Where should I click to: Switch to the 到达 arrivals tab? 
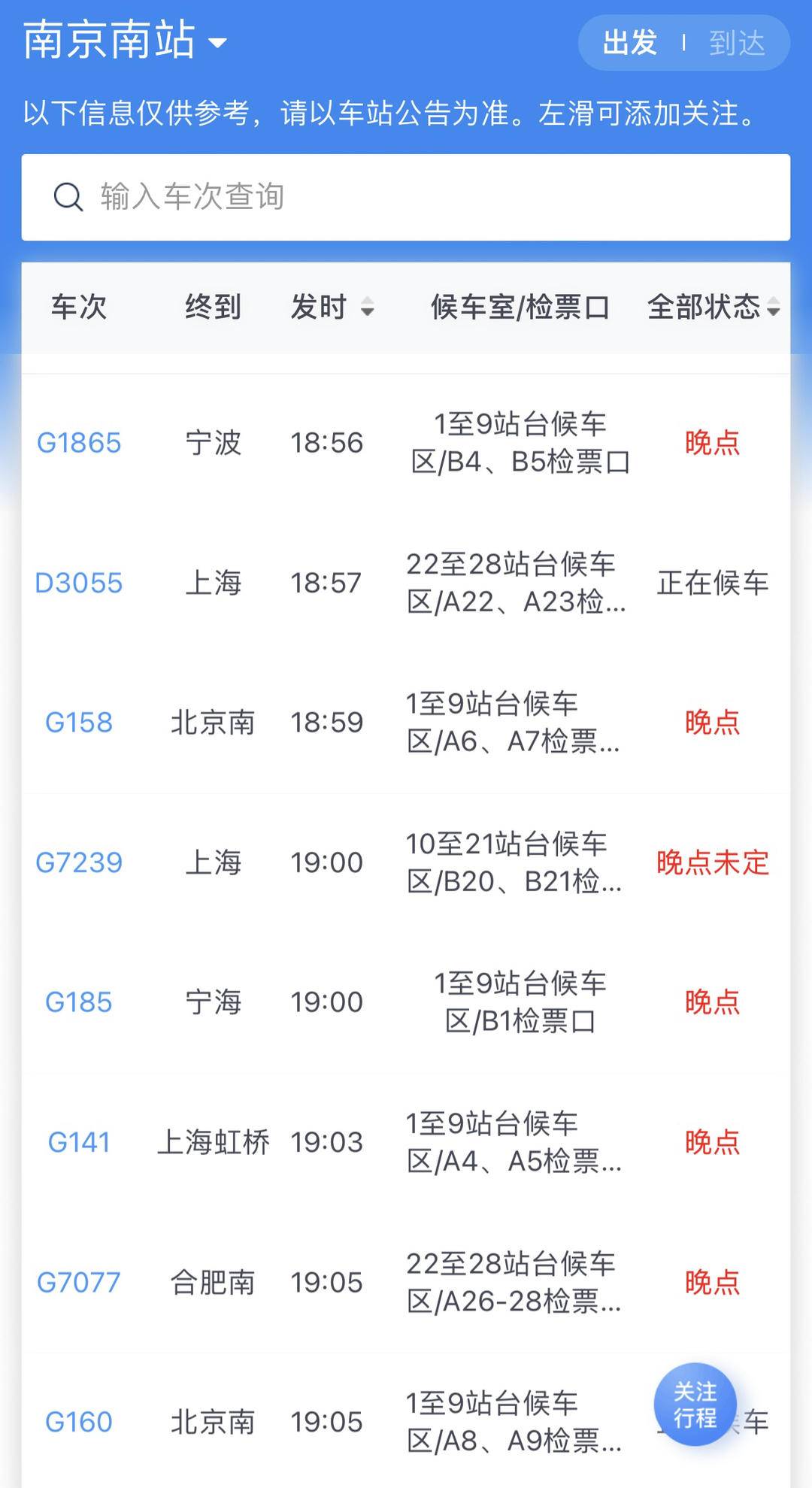pos(737,43)
